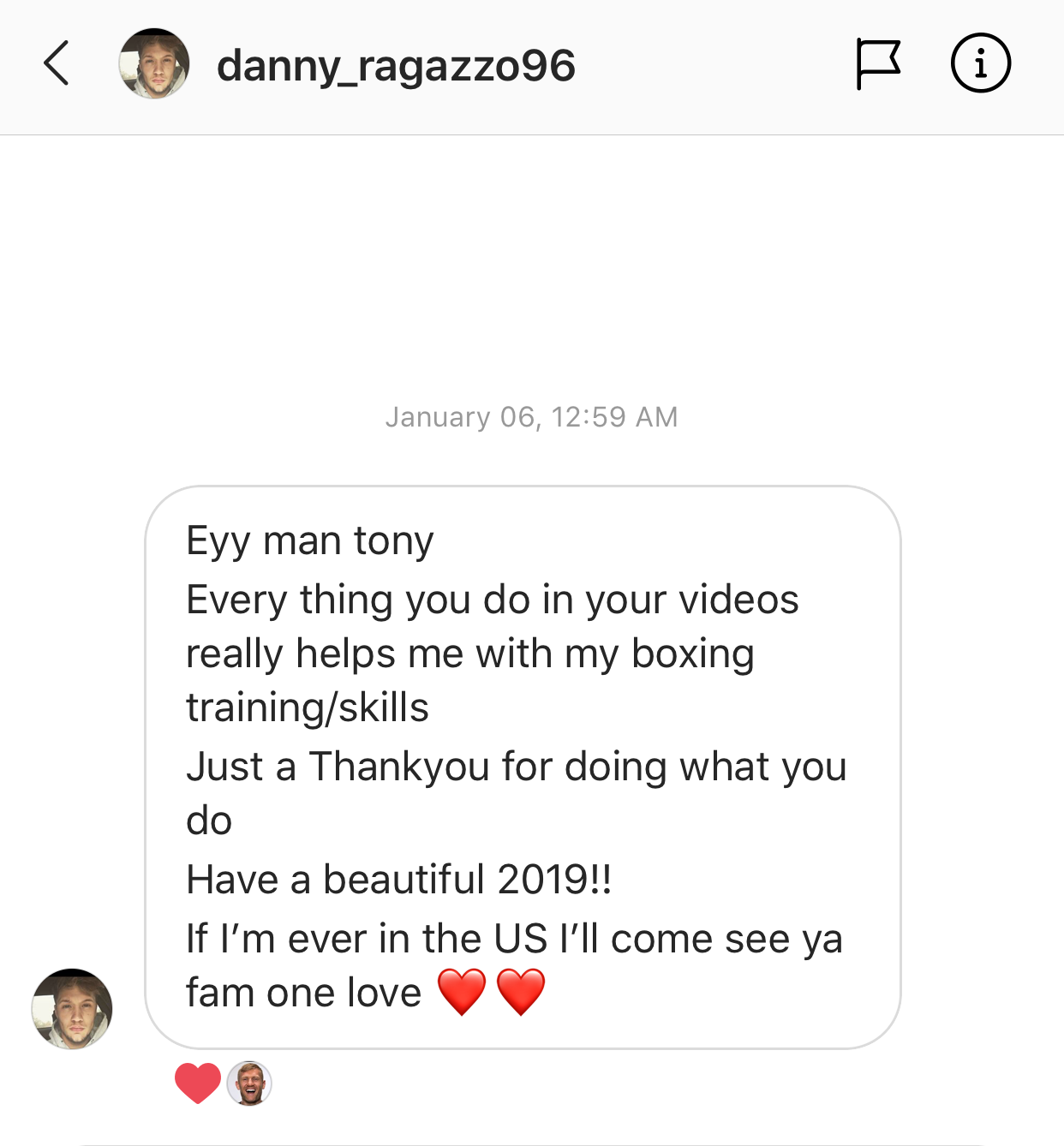This screenshot has height=1146, width=1064.
Task: Open conversation details info icon
Action: [981, 63]
